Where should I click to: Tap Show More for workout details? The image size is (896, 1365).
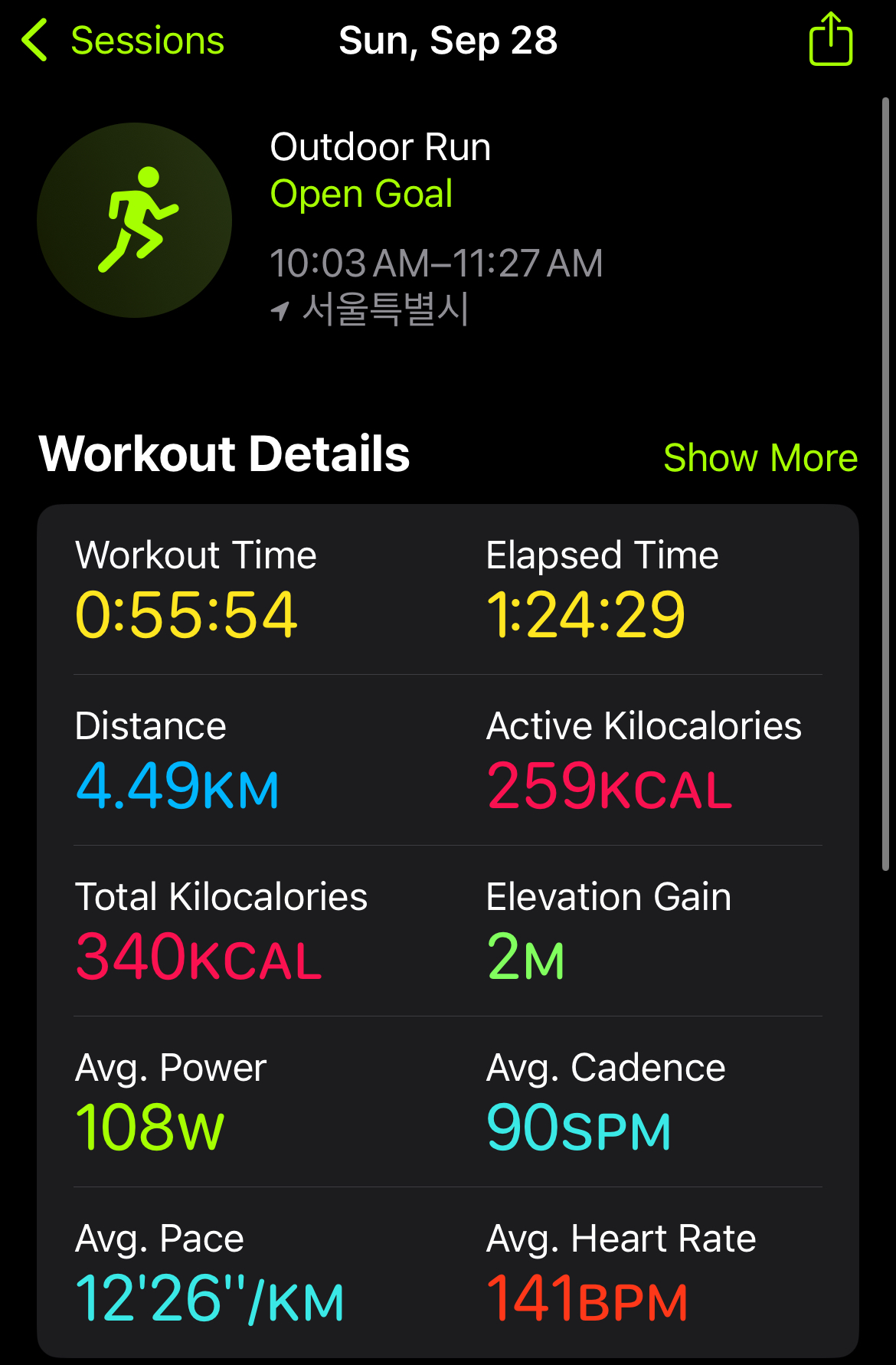click(x=760, y=458)
